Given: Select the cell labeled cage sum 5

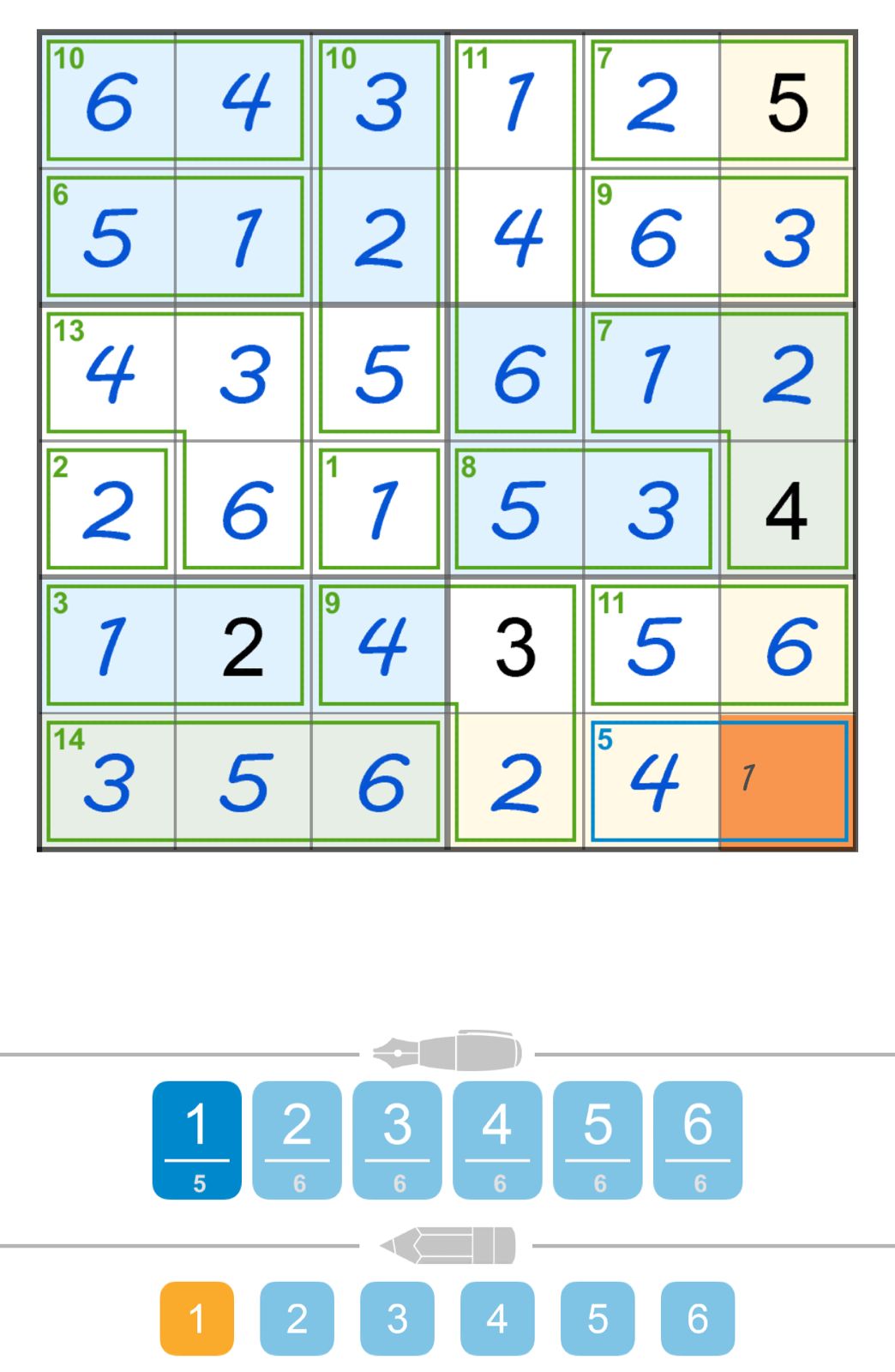Looking at the screenshot, I should 652,781.
